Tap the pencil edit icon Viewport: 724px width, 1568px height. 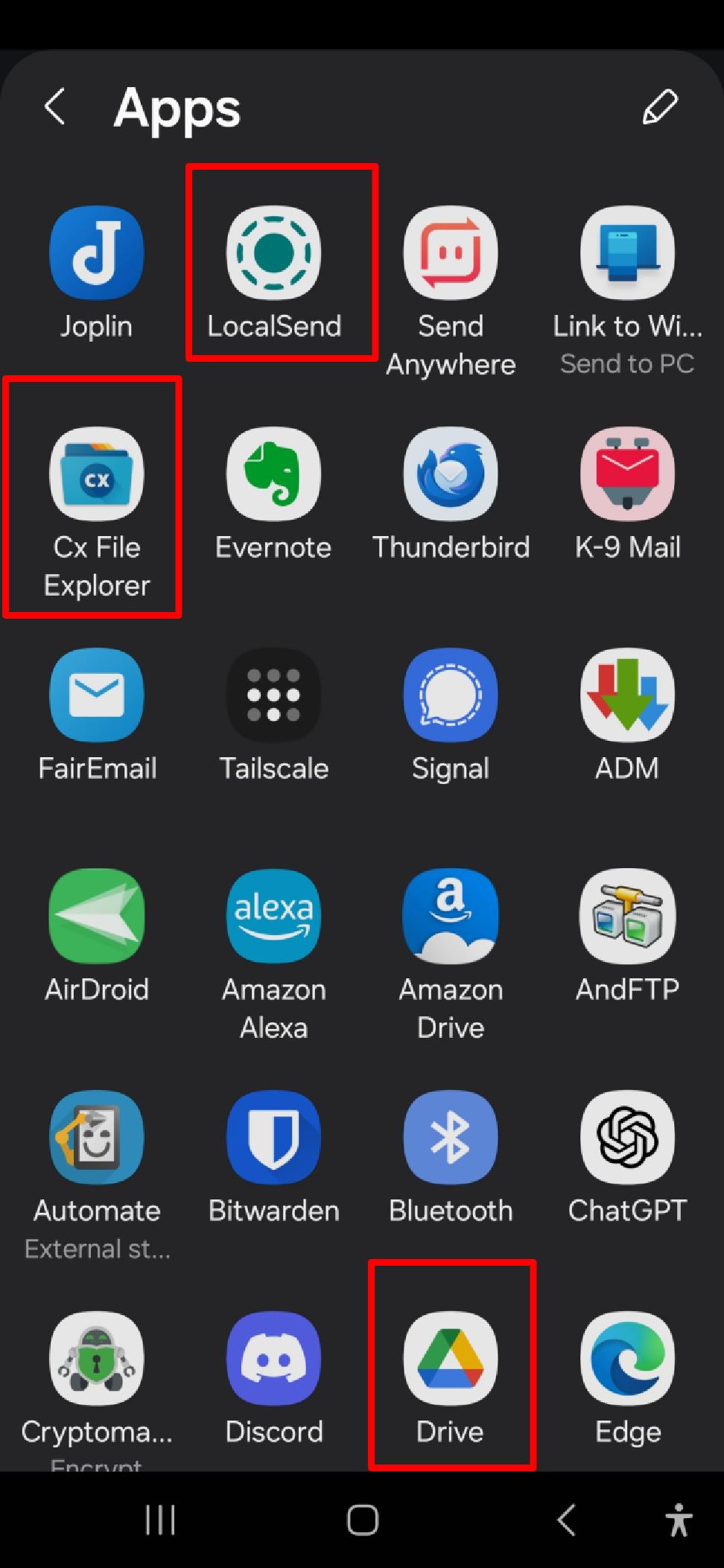pyautogui.click(x=660, y=106)
